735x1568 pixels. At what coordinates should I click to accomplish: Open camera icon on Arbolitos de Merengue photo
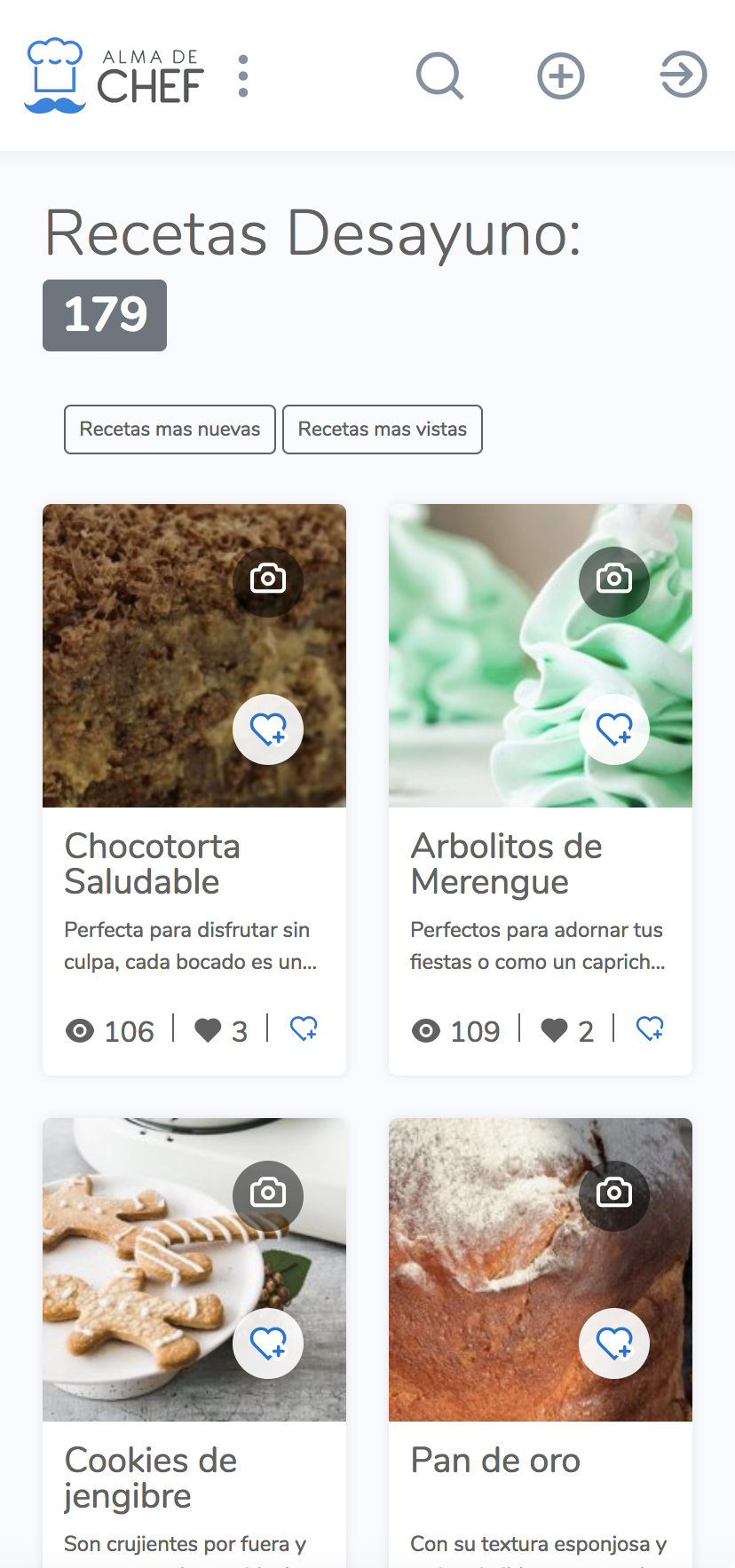pyautogui.click(x=614, y=580)
